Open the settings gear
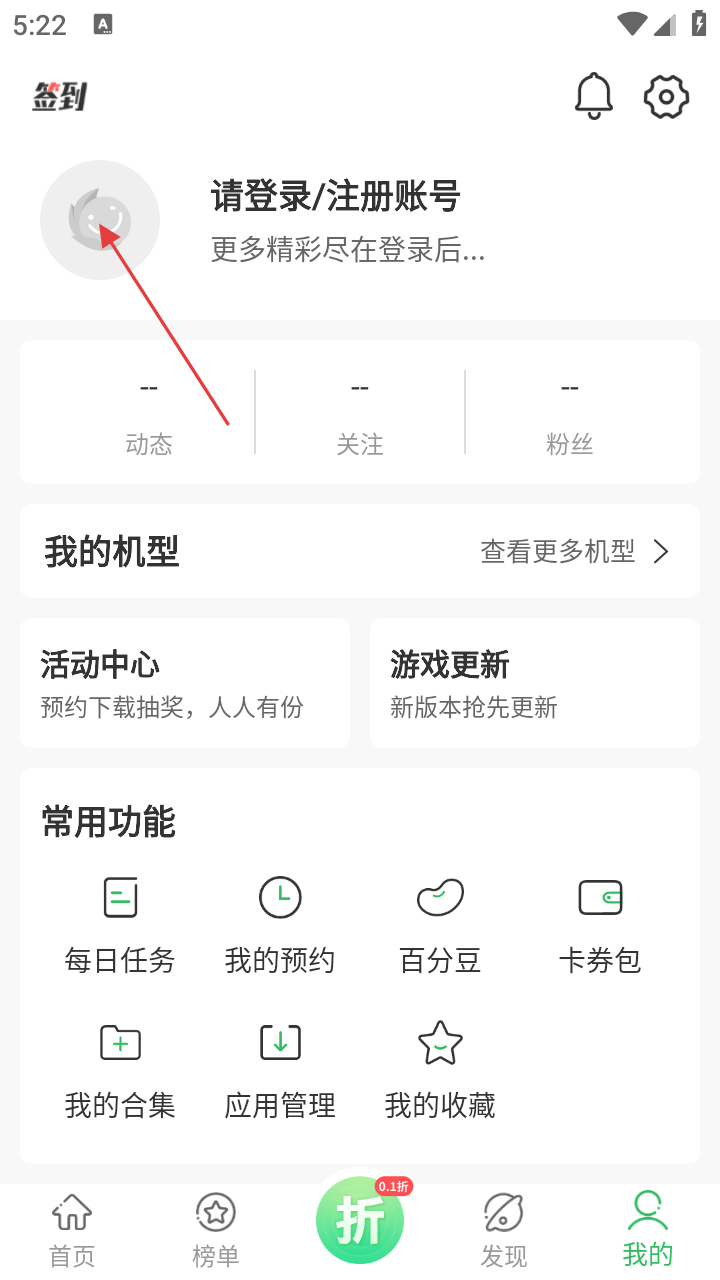 [666, 96]
